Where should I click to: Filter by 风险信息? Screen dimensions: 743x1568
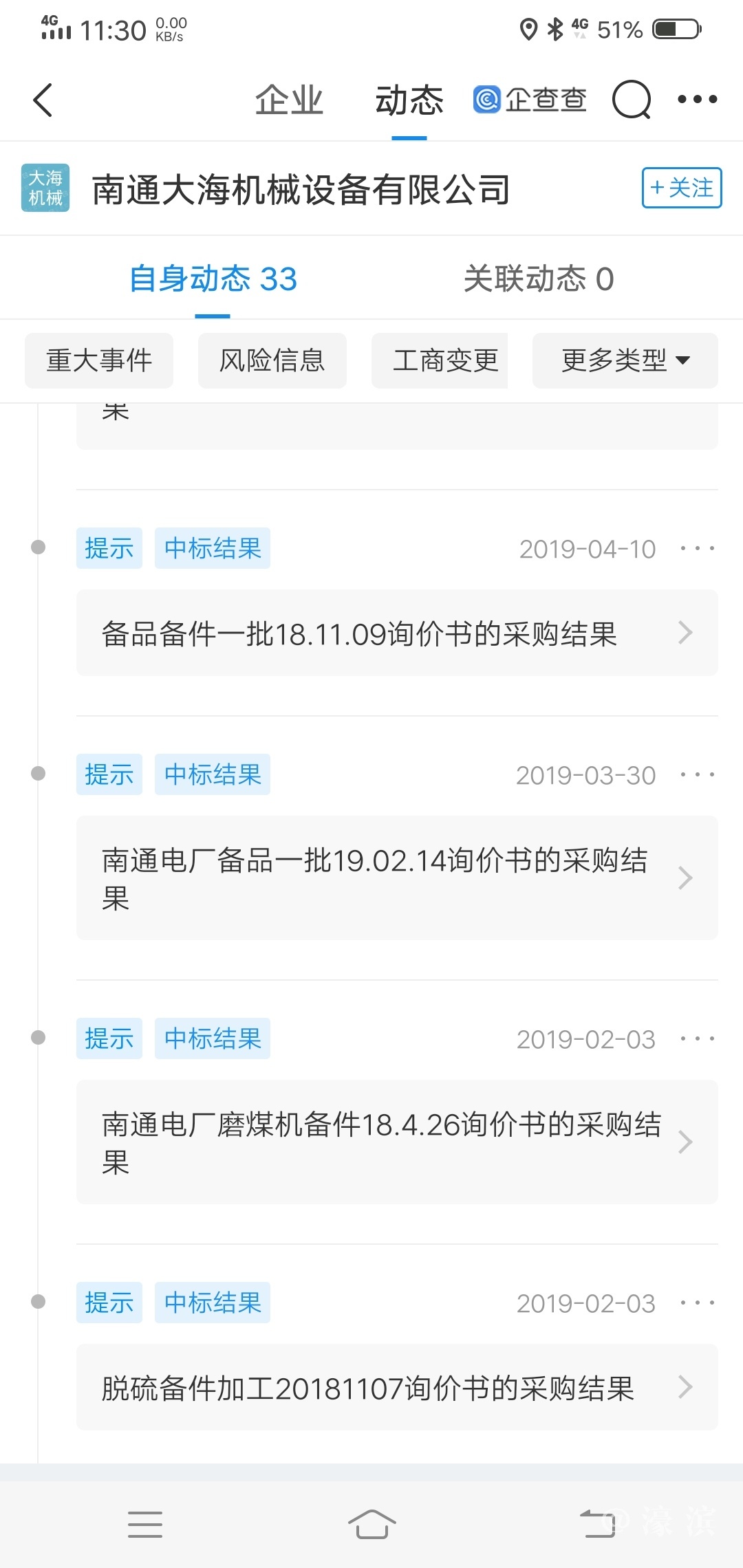[x=272, y=360]
